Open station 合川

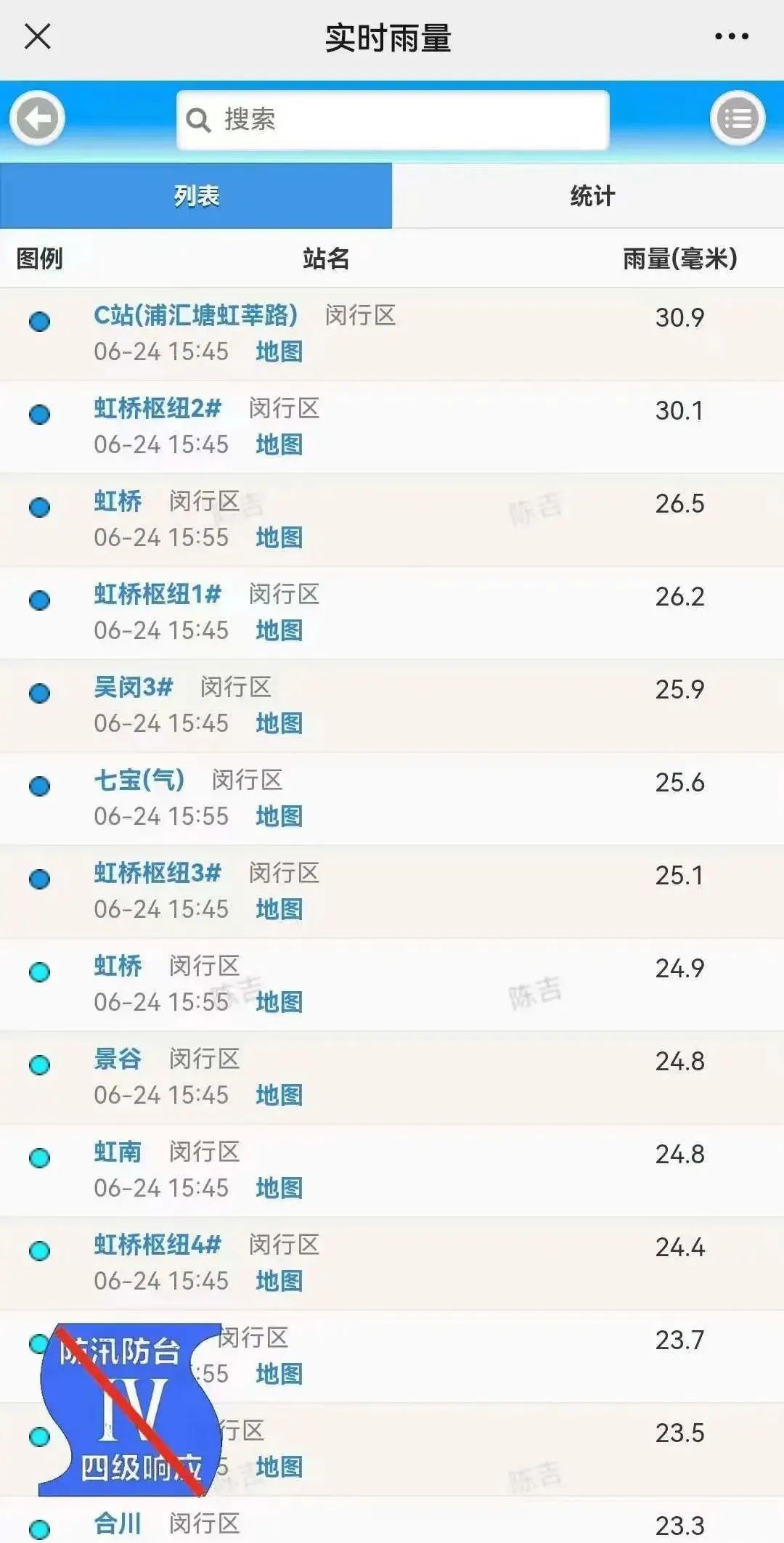click(118, 1523)
